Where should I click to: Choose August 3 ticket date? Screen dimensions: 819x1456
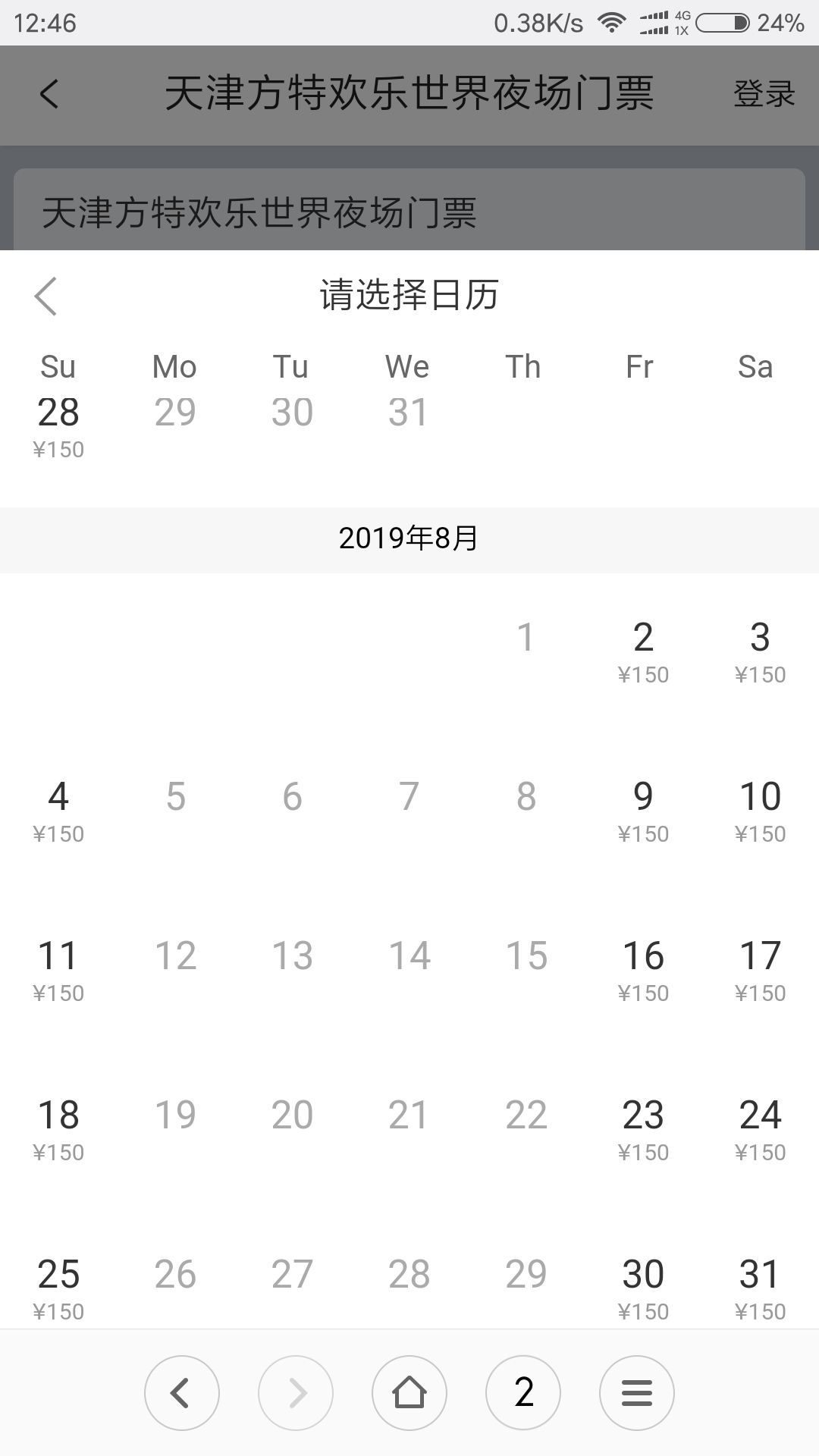click(x=760, y=652)
